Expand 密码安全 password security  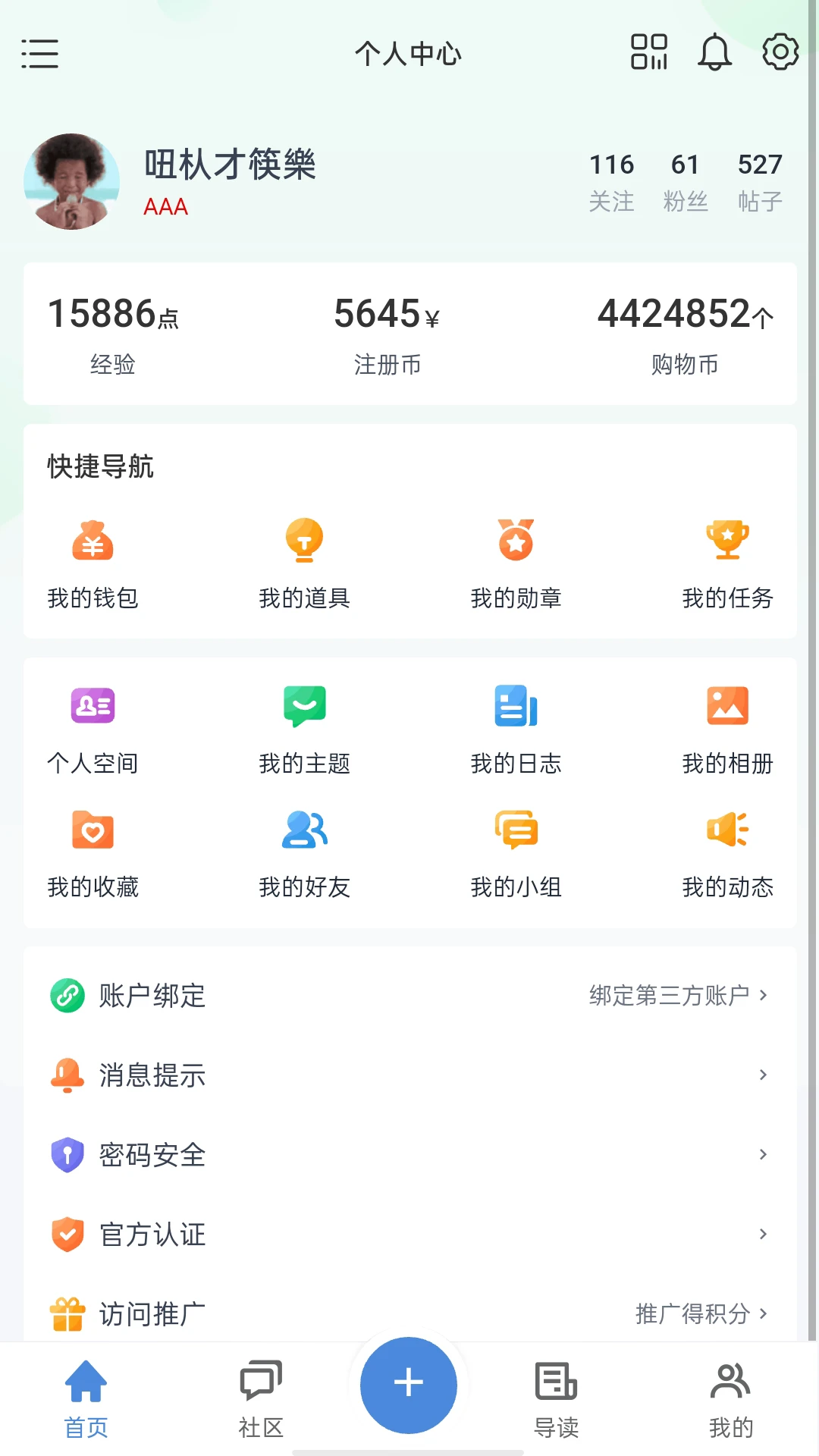pos(409,1155)
